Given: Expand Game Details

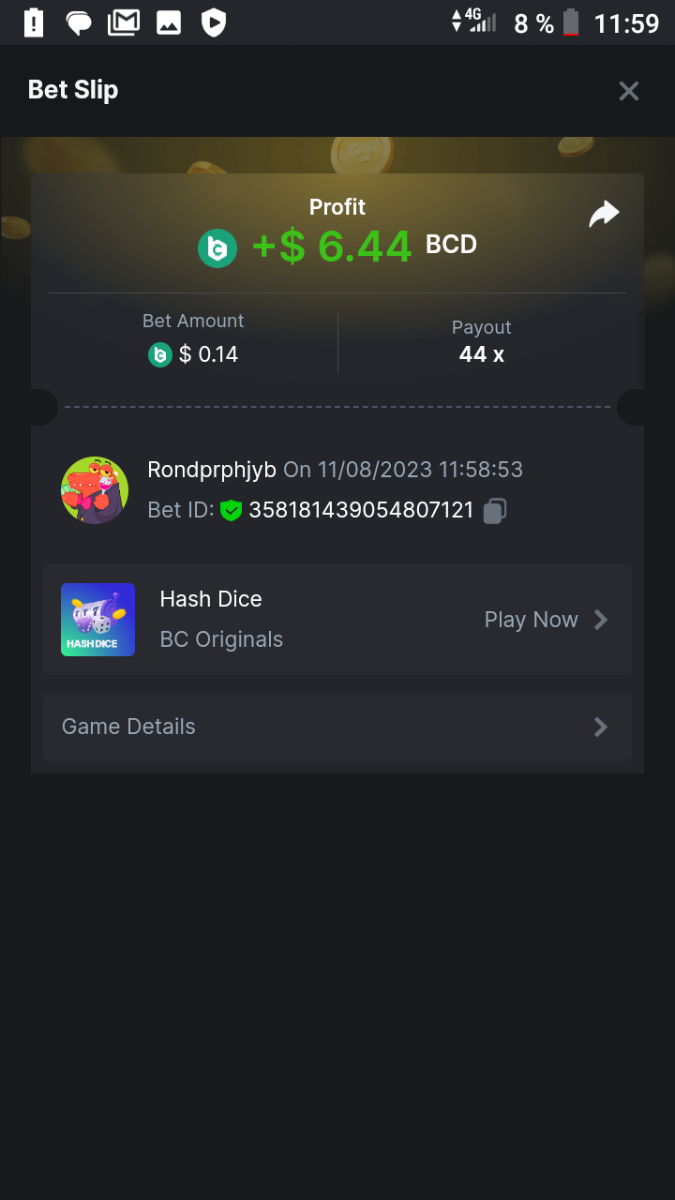Looking at the screenshot, I should pos(337,727).
